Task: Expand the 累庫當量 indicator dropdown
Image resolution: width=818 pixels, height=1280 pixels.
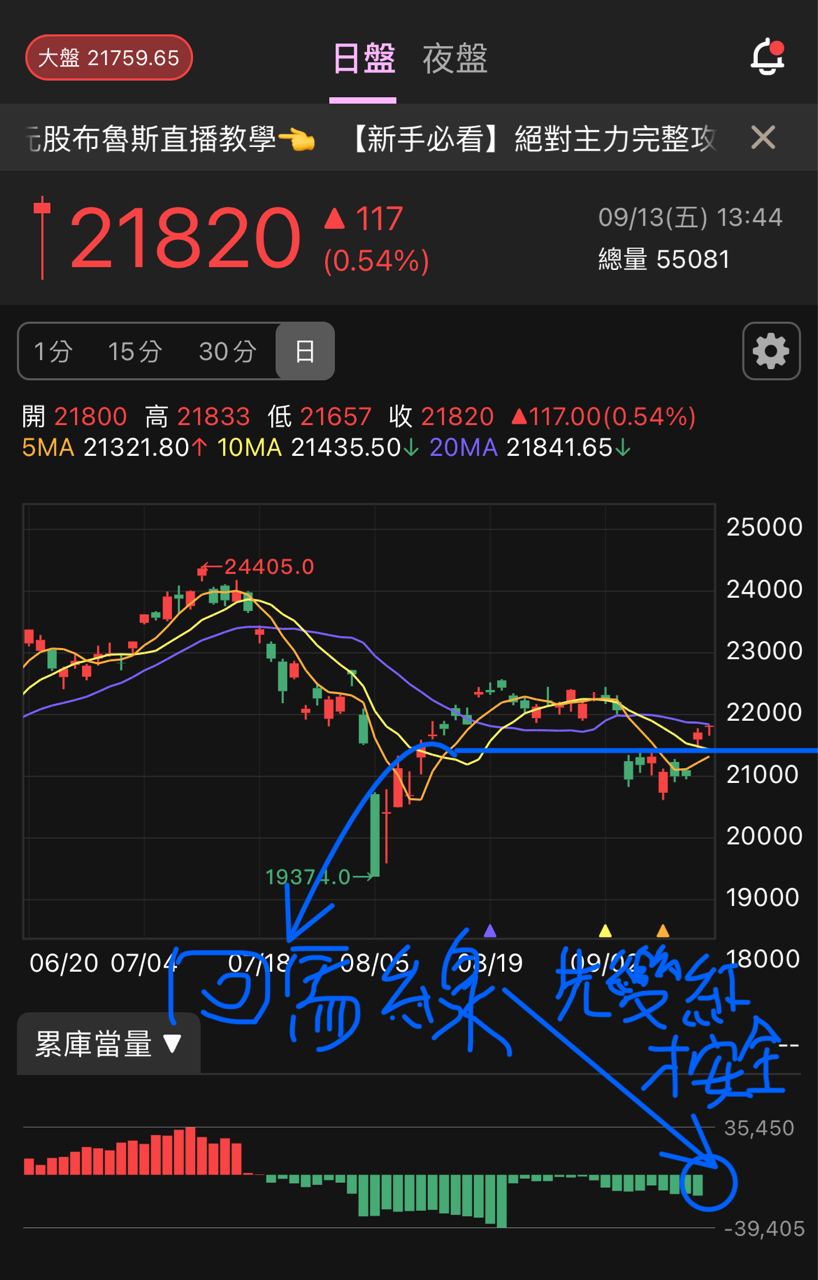Action: [x=109, y=1044]
